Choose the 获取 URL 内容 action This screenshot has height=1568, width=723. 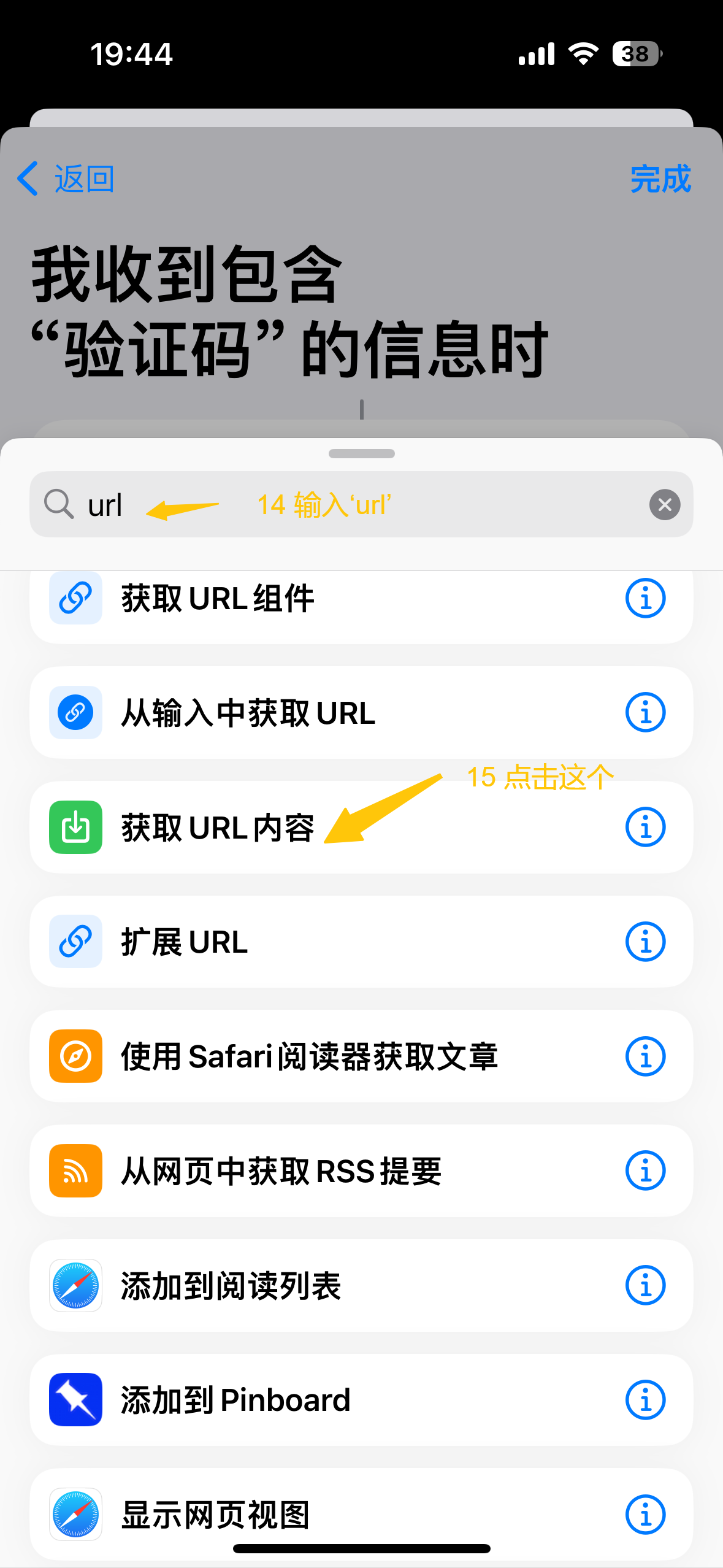[218, 828]
